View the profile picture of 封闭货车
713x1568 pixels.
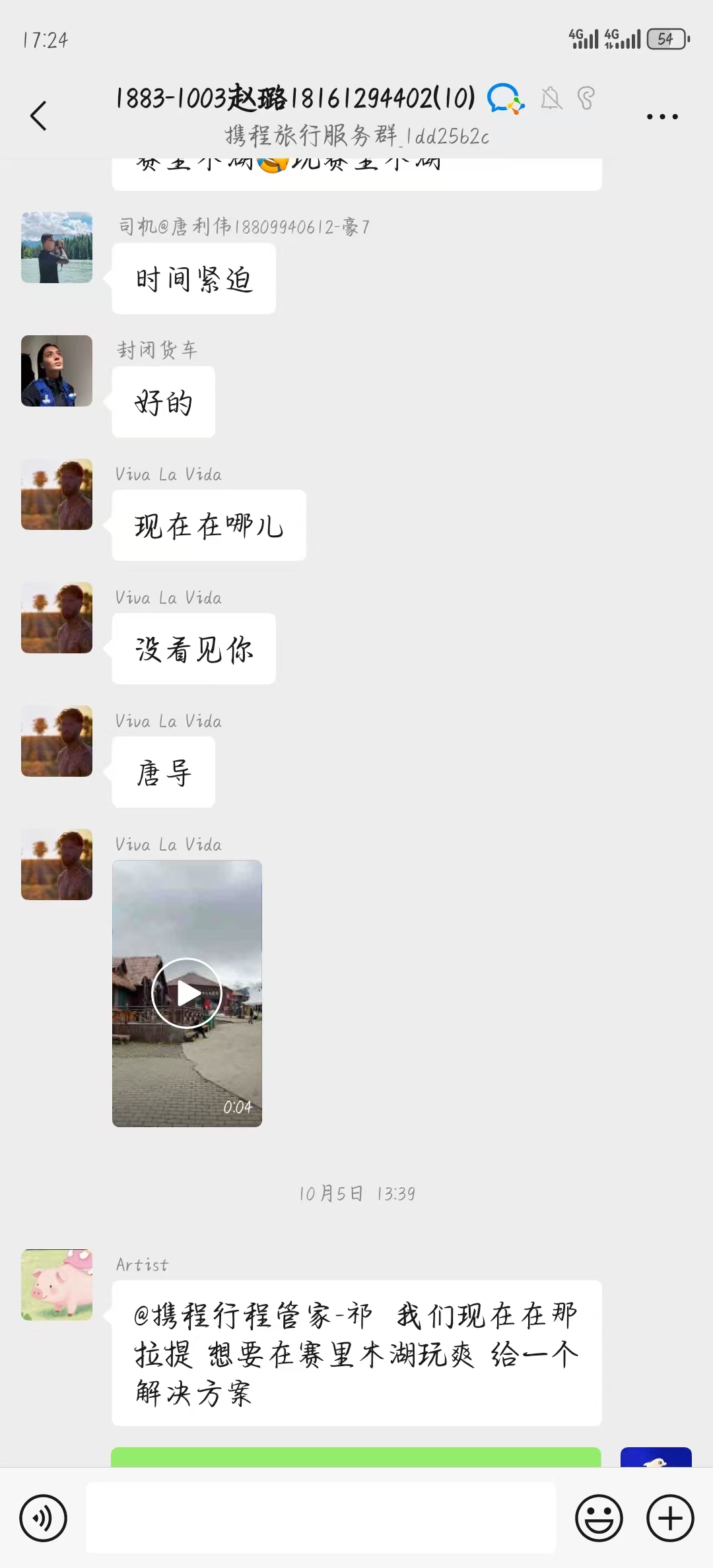point(57,371)
